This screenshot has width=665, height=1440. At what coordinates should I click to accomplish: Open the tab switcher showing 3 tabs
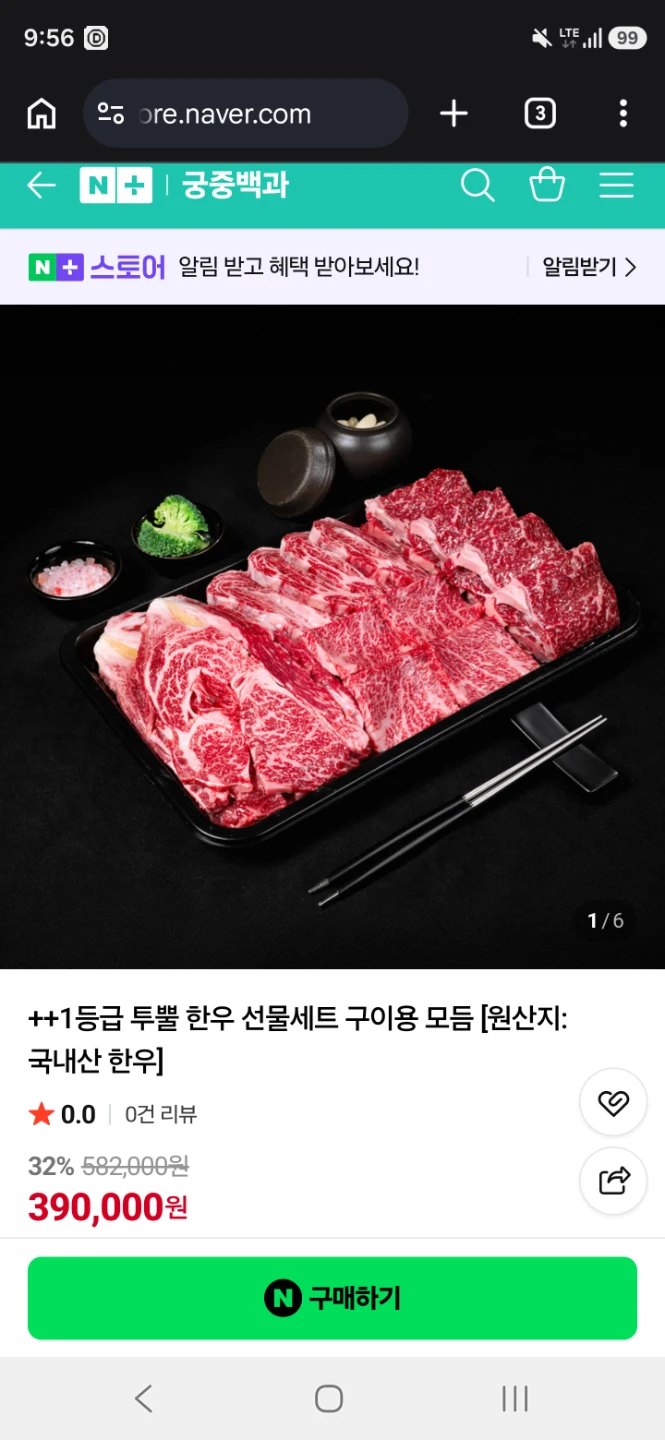pos(540,114)
